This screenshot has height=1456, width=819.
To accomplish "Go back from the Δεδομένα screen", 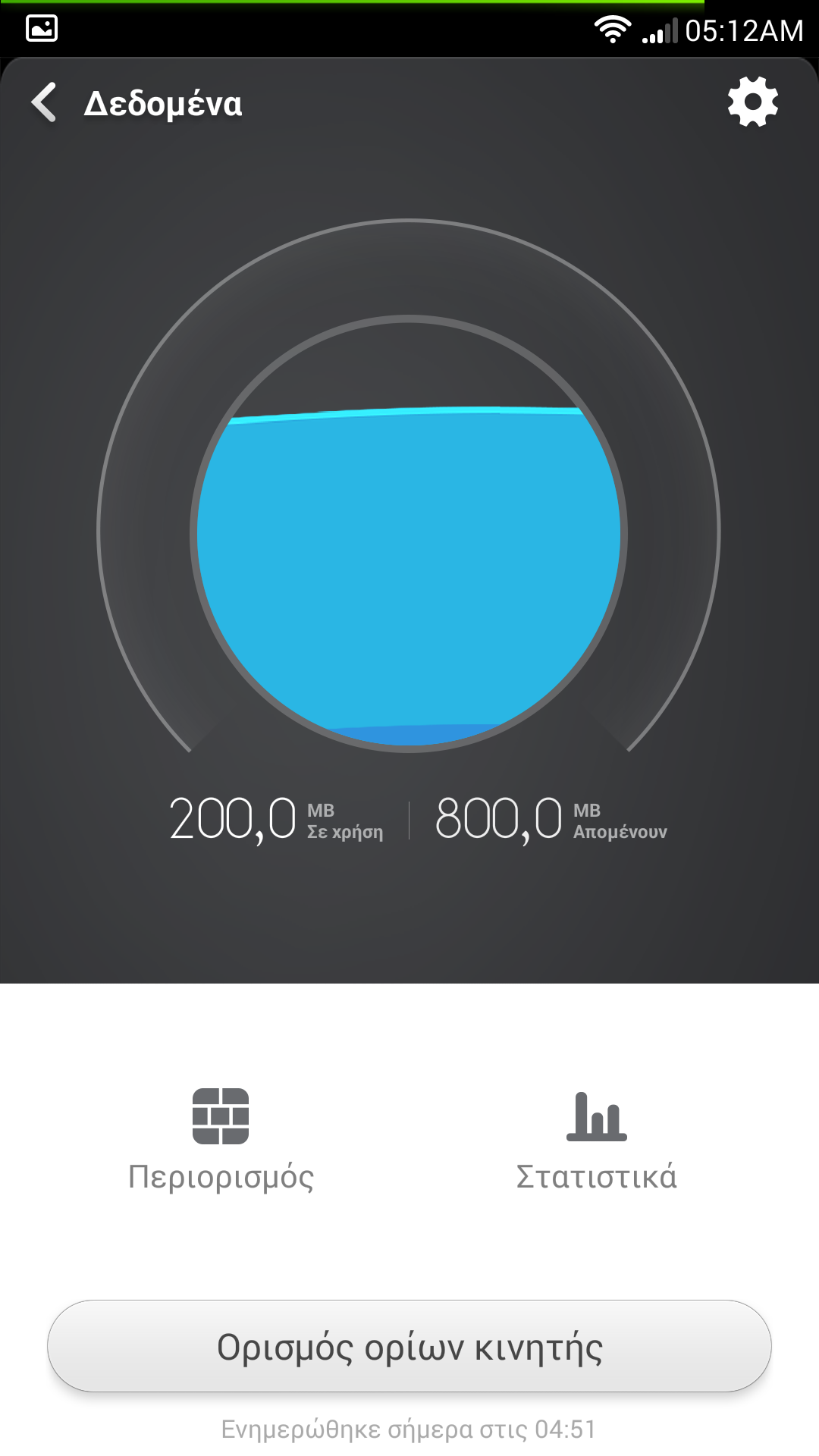I will pyautogui.click(x=44, y=102).
